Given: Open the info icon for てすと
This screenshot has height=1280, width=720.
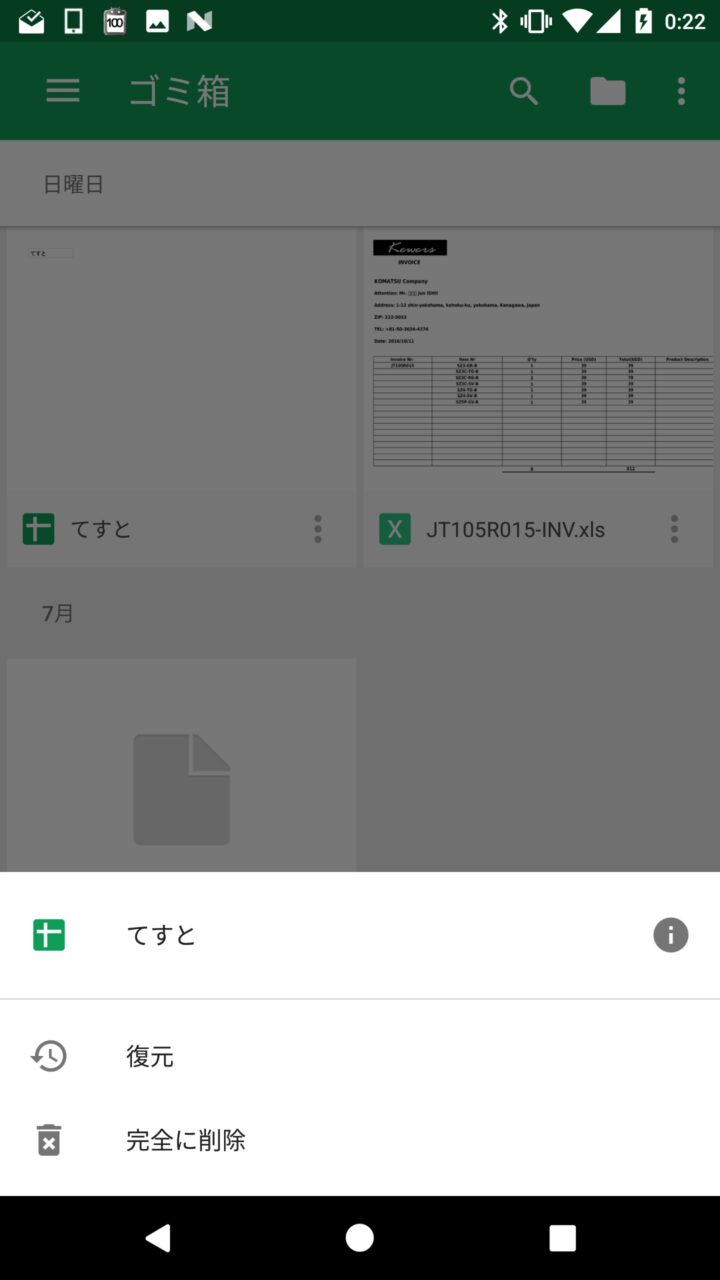Looking at the screenshot, I should (670, 935).
